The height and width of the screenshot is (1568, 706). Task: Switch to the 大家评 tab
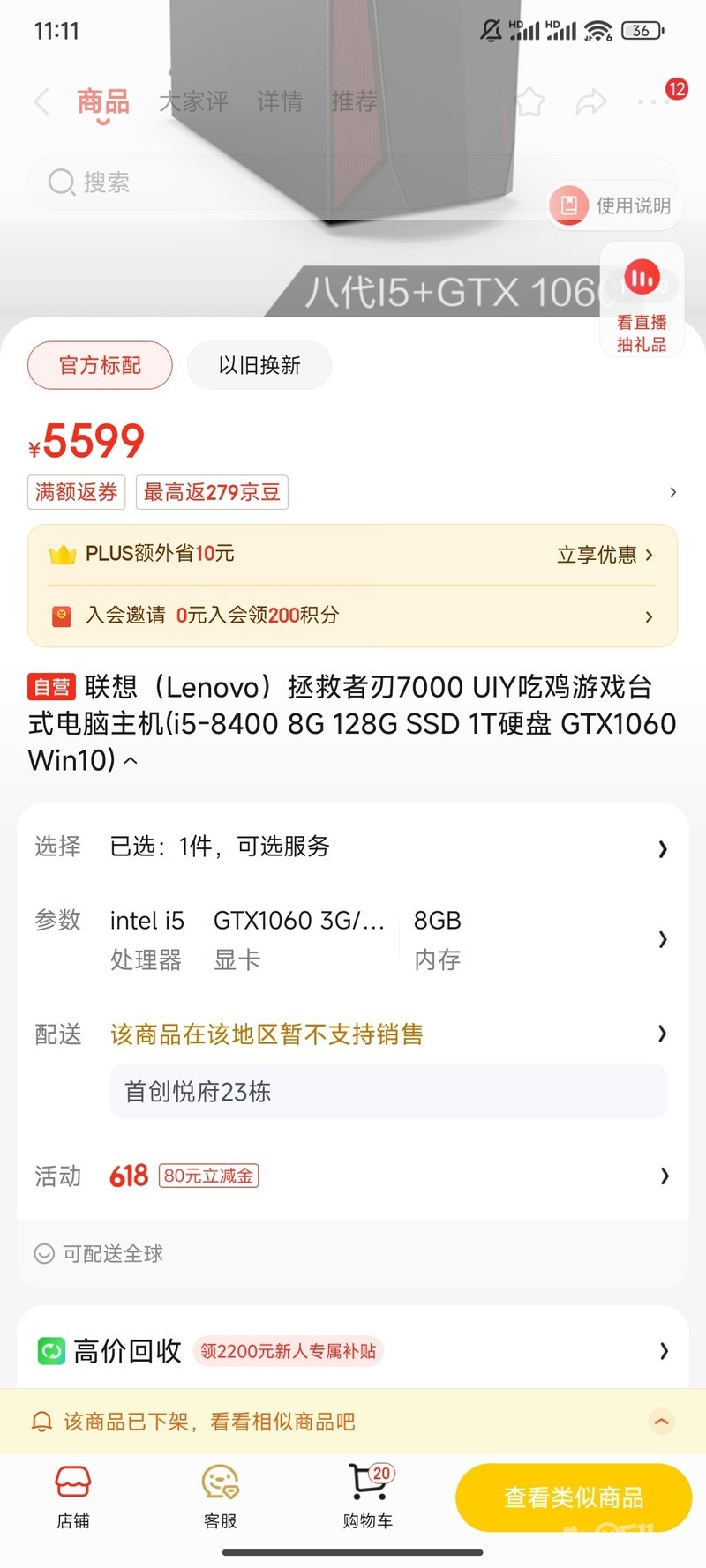point(193,102)
